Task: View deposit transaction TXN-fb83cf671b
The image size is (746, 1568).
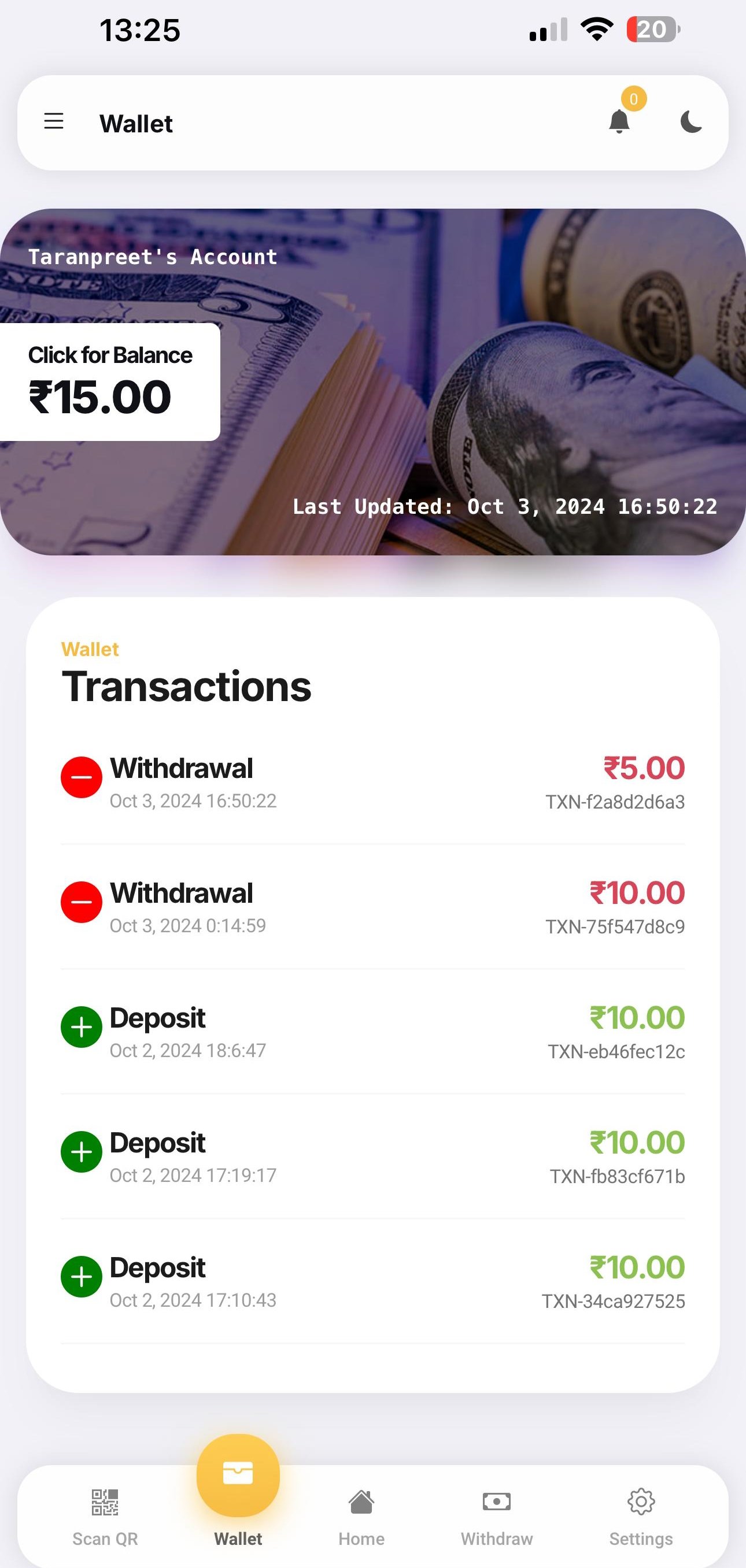Action: [372, 1156]
